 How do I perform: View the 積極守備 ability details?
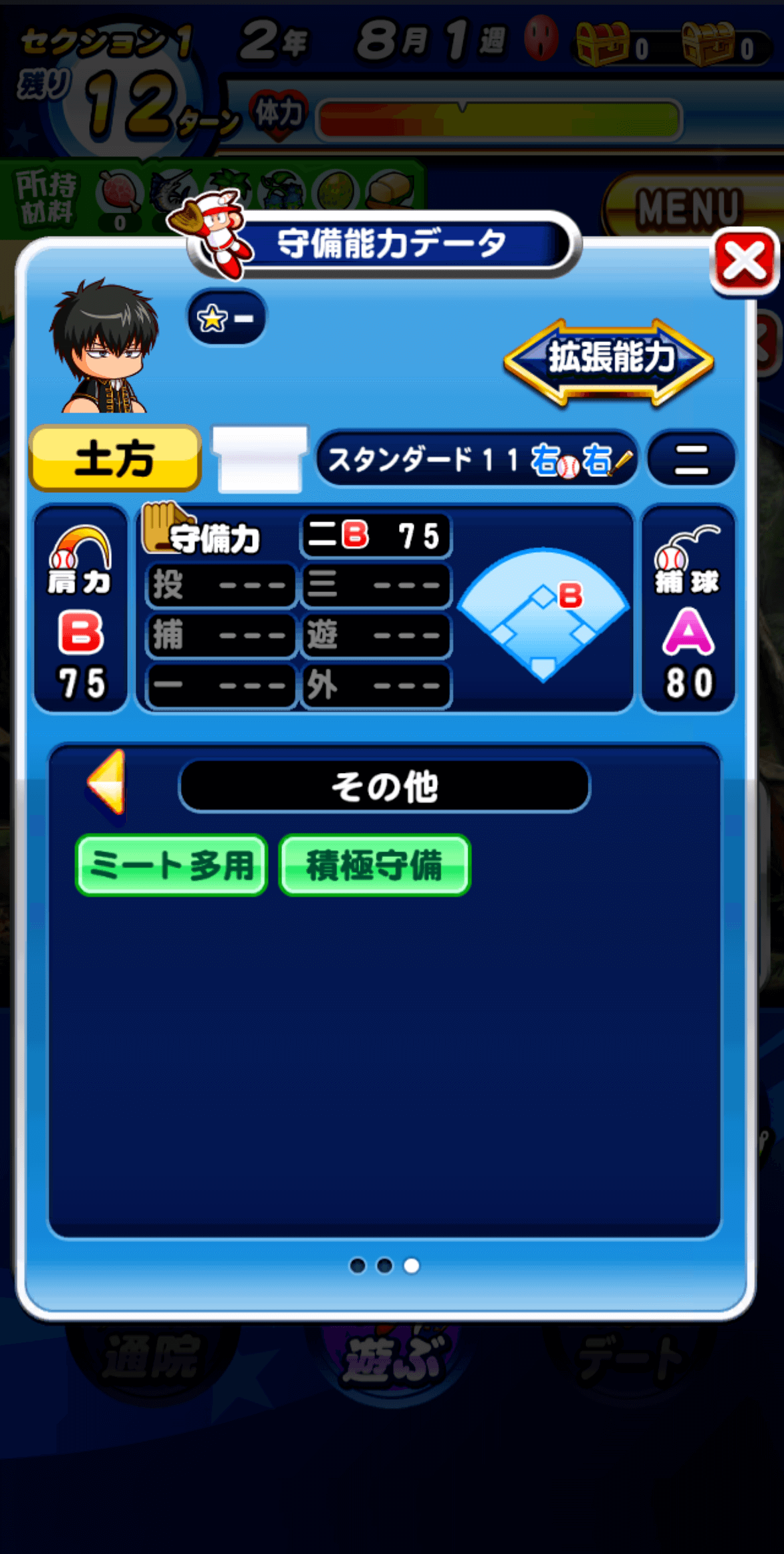pyautogui.click(x=375, y=865)
